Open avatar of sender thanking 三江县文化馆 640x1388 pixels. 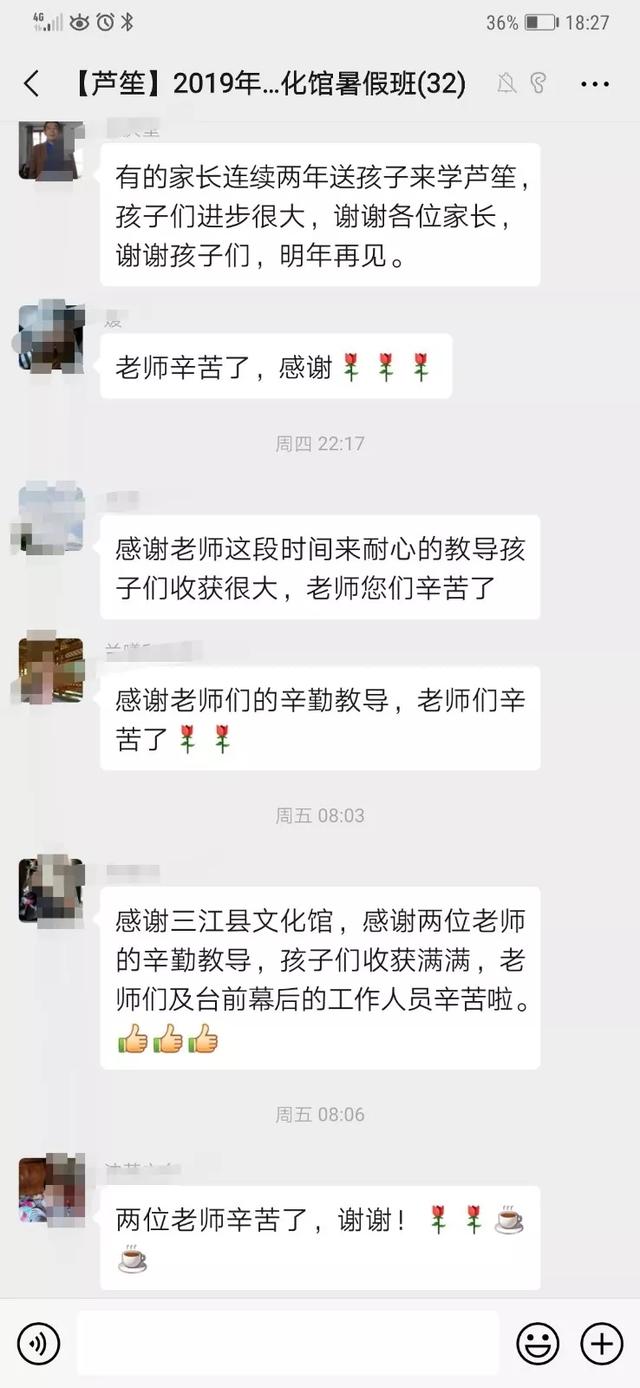tap(51, 890)
